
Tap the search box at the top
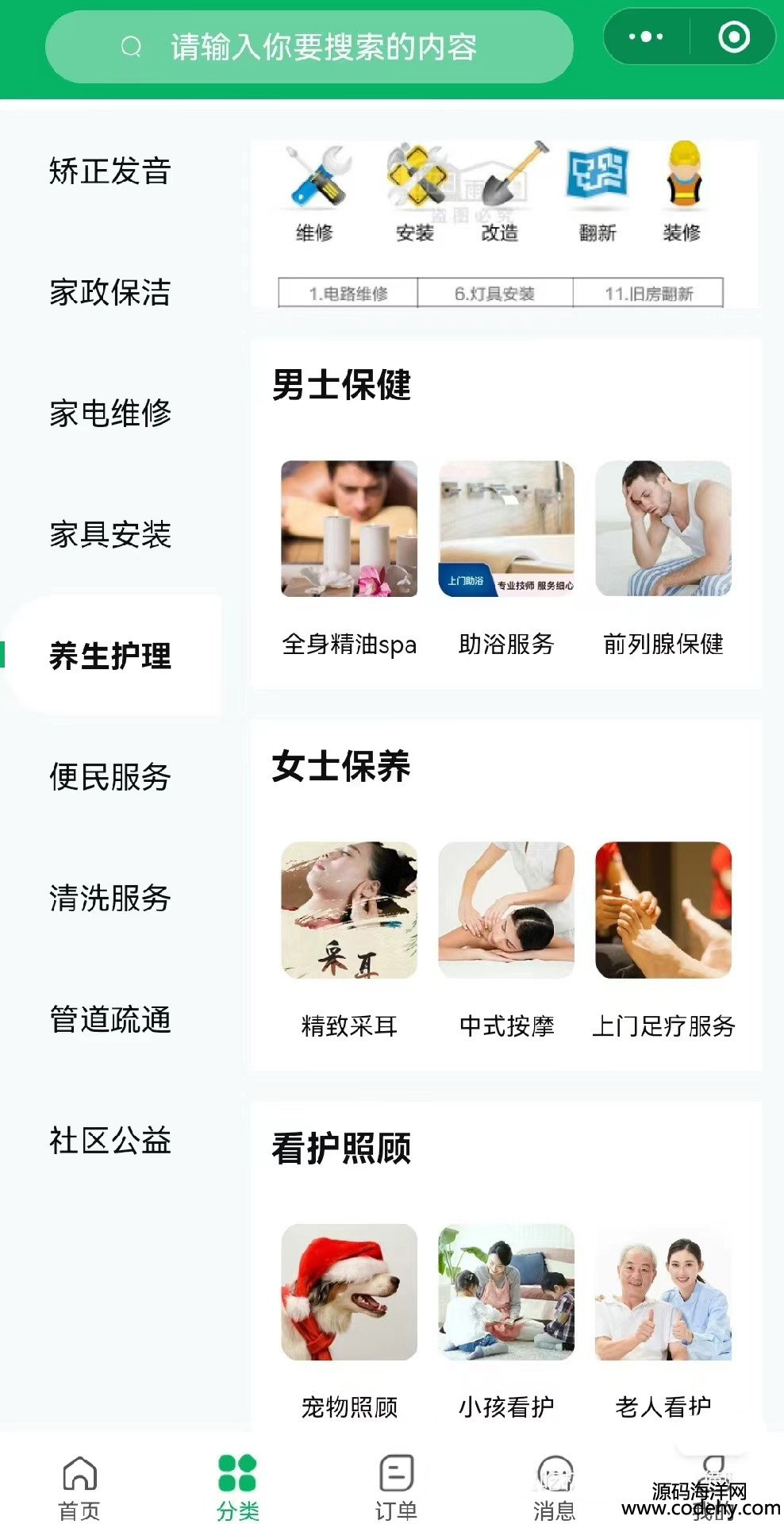pyautogui.click(x=309, y=48)
